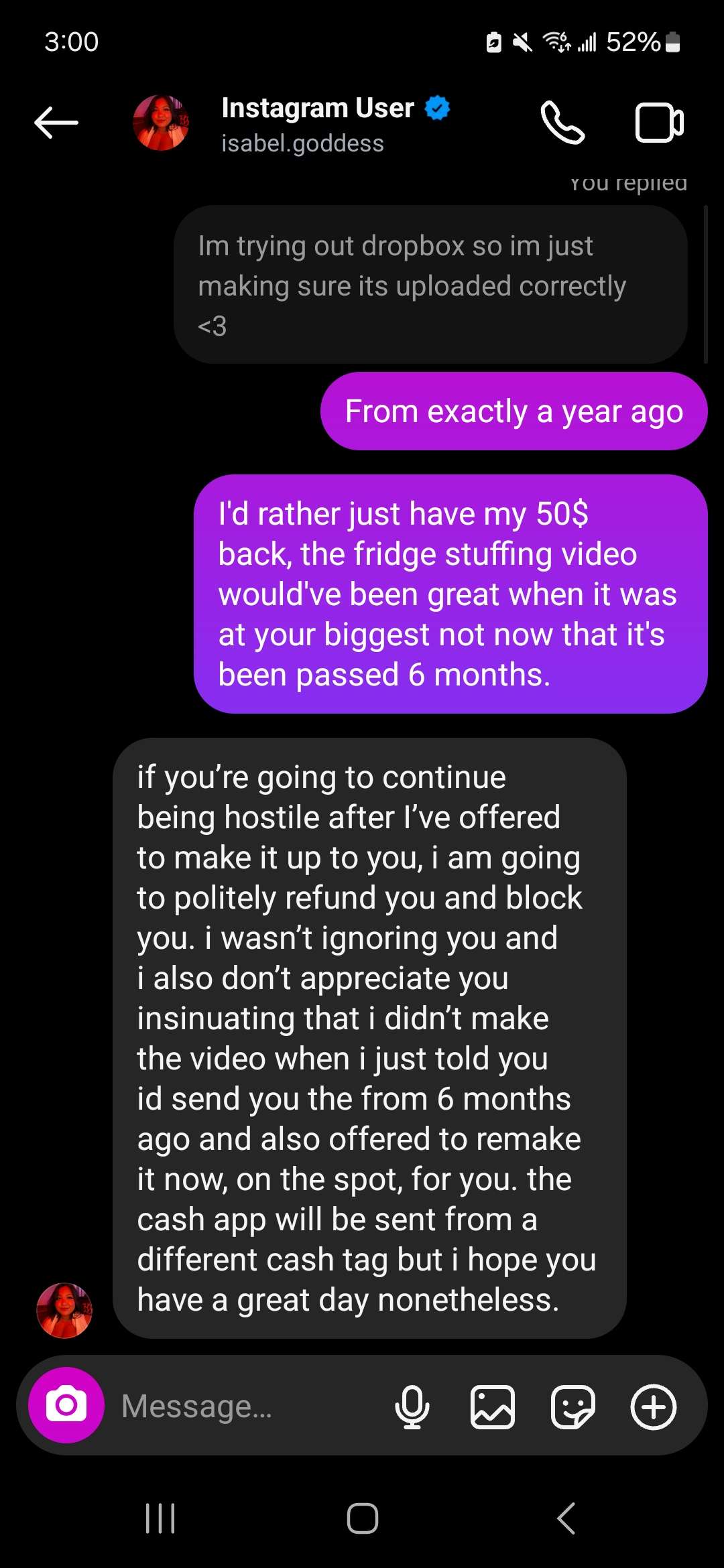Open the sticker picker
The width and height of the screenshot is (724, 1568).
tap(572, 1406)
